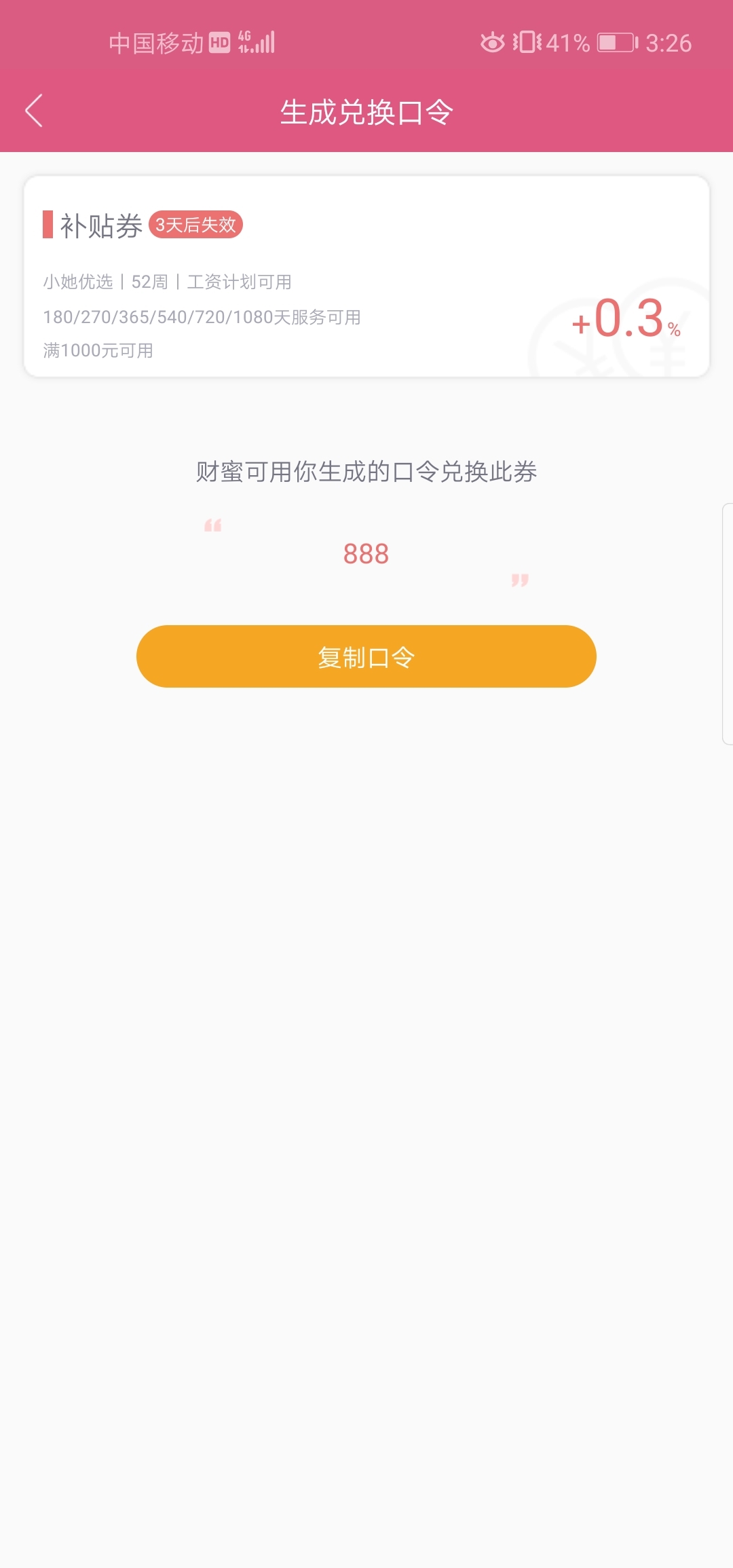The width and height of the screenshot is (733, 1568).
Task: Go back using the header arrow
Action: (34, 111)
